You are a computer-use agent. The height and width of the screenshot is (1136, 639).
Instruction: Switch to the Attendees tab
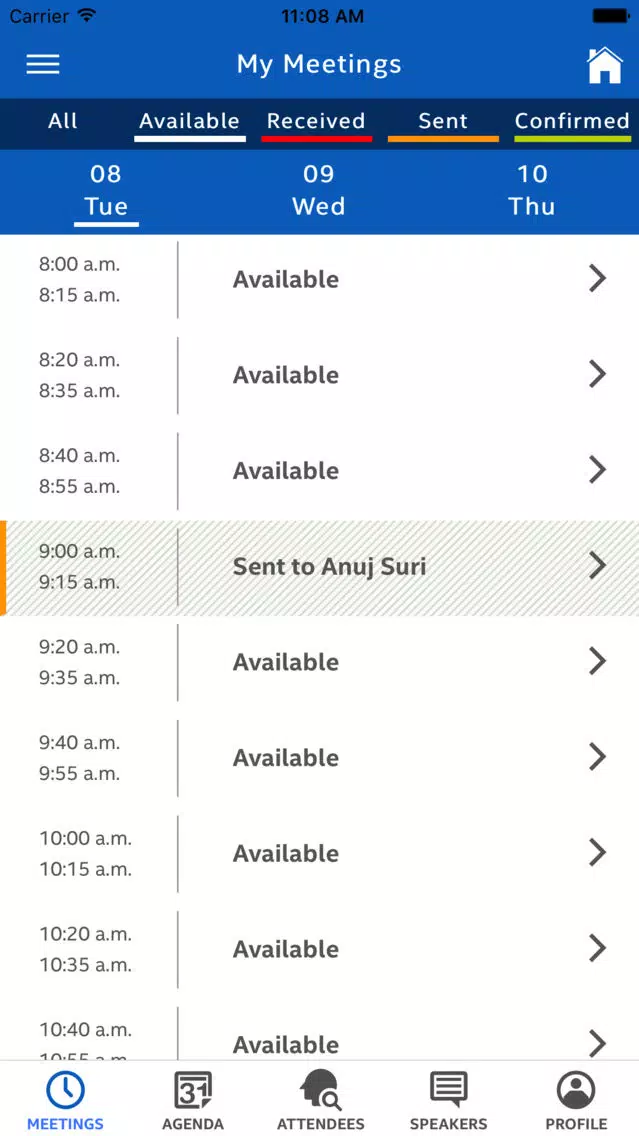320,1100
